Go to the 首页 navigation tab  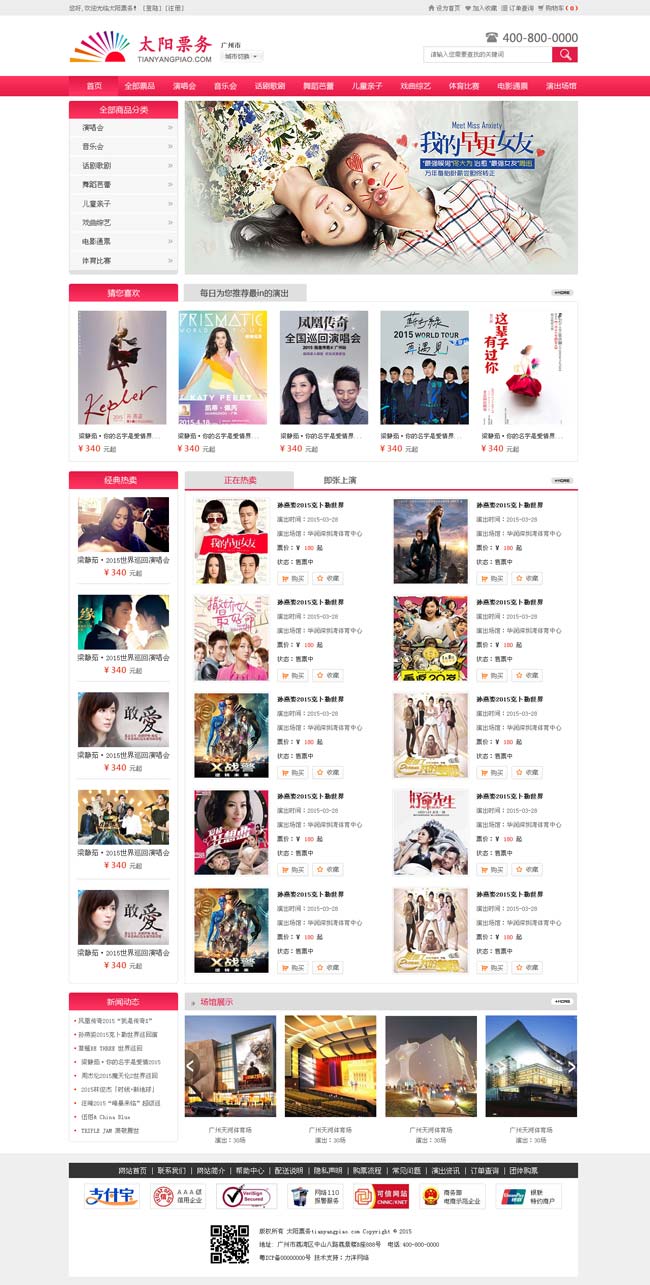point(94,86)
